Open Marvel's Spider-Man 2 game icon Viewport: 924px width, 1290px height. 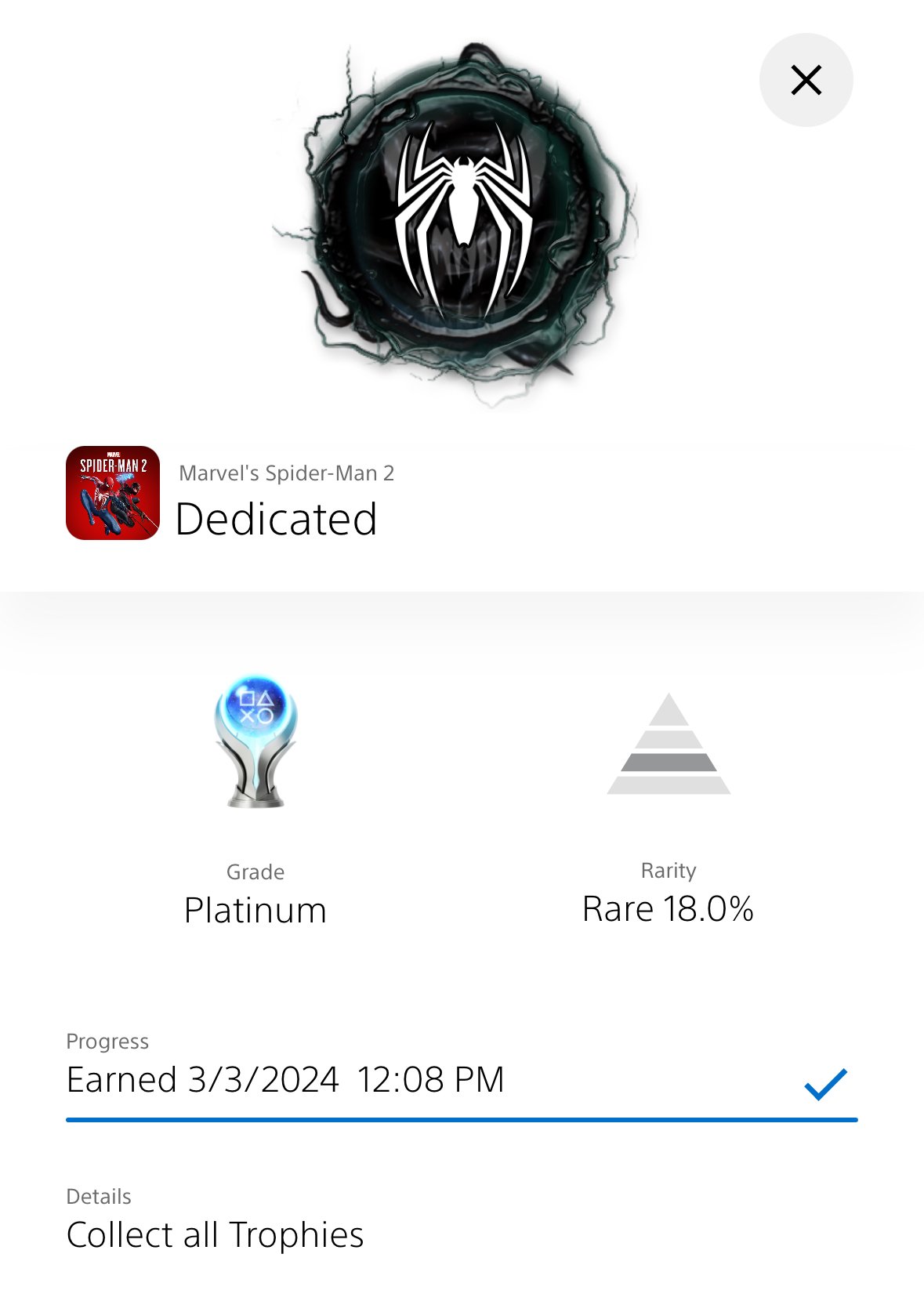pyautogui.click(x=113, y=493)
